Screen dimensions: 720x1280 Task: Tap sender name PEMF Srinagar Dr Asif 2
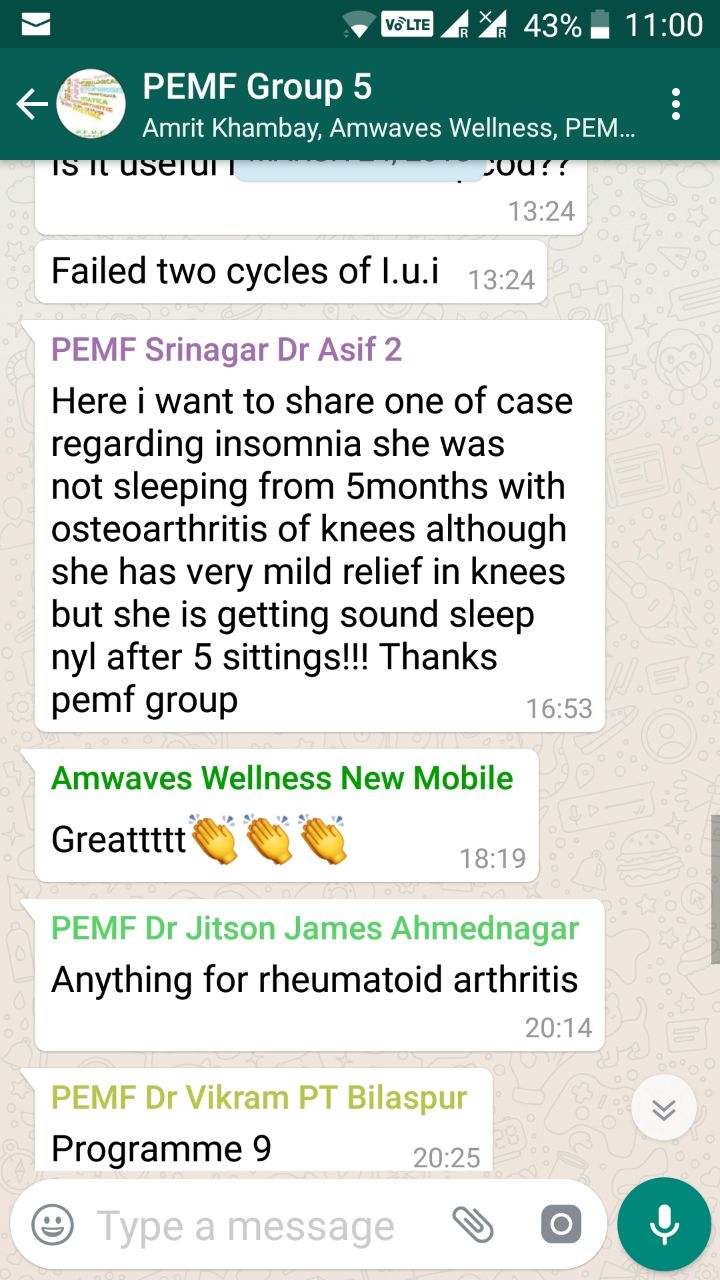[x=226, y=350]
